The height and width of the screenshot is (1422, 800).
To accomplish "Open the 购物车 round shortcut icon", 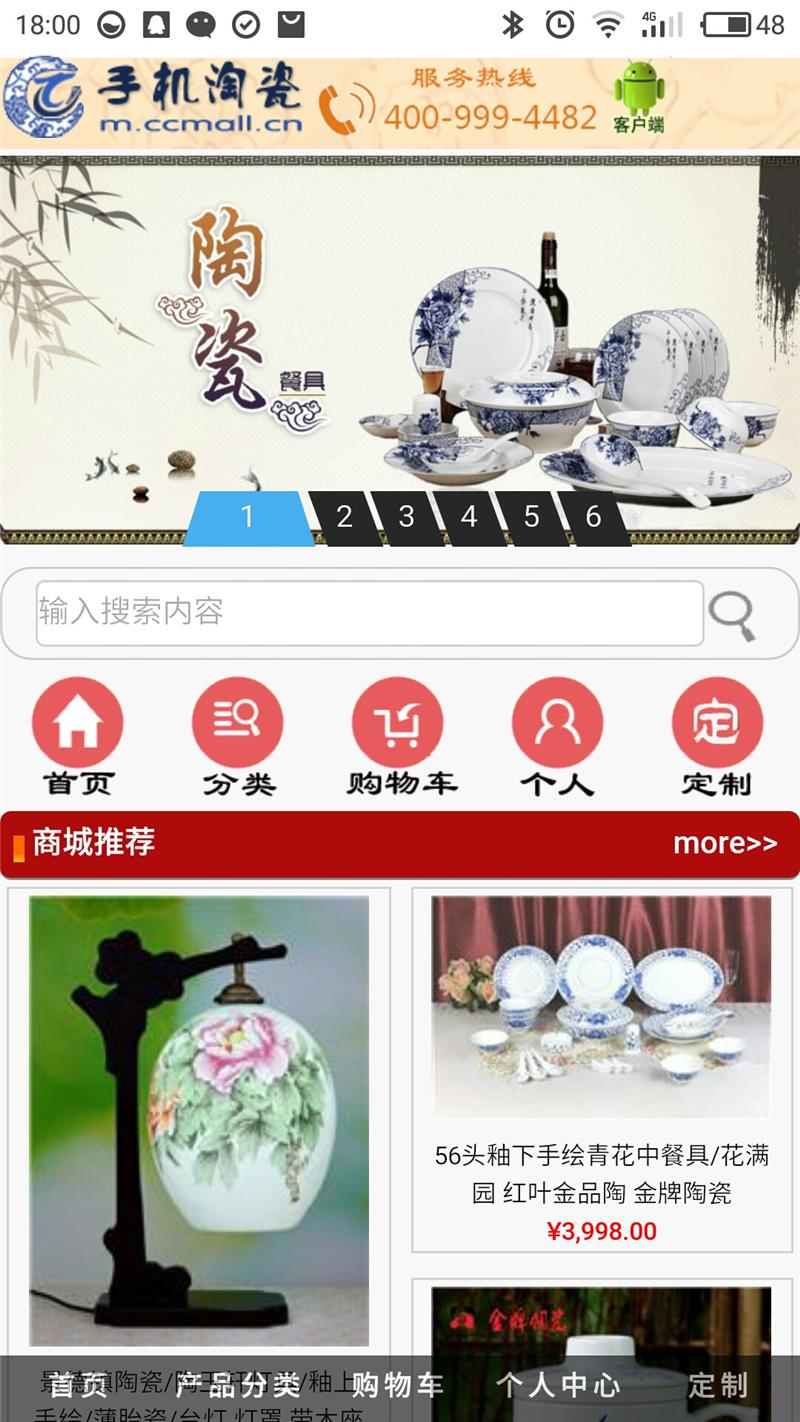I will [398, 735].
